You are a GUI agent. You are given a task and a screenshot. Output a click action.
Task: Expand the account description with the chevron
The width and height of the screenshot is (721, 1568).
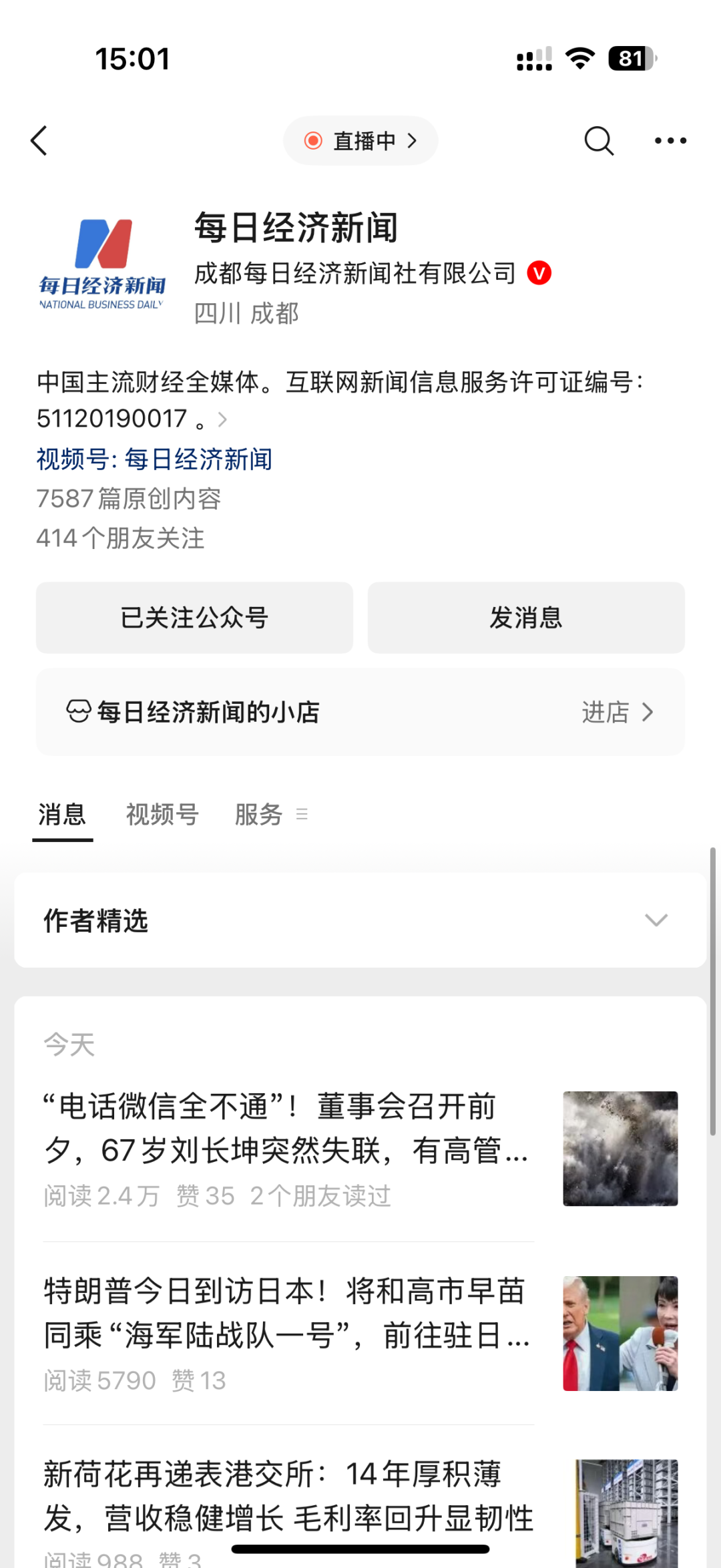point(222,419)
